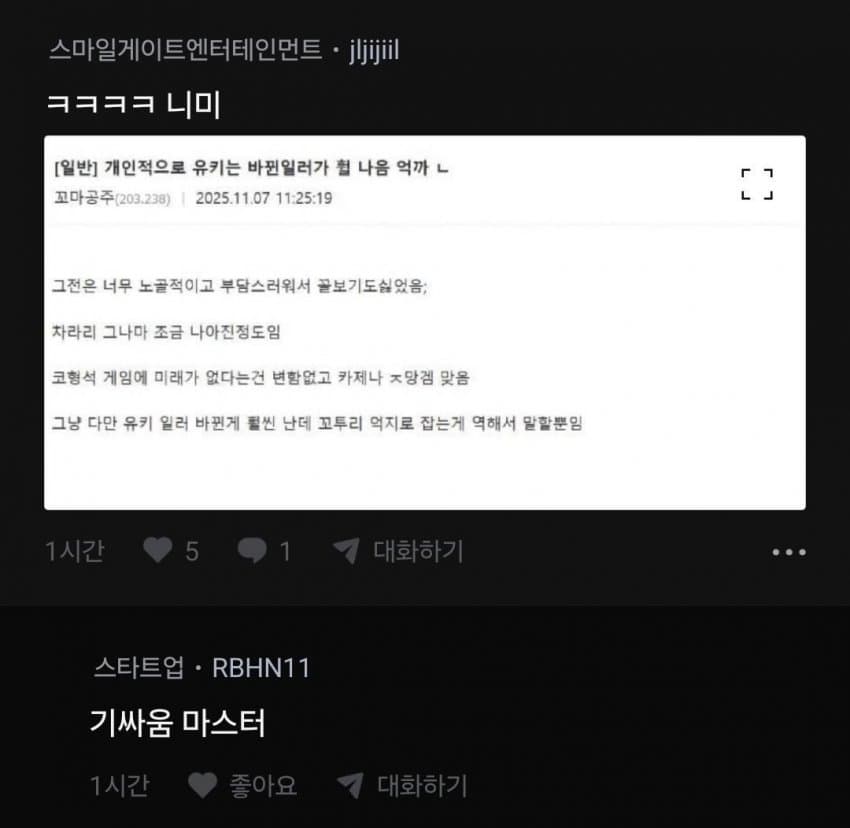Open the three-dot overflow menu
This screenshot has width=850, height=828.
coord(788,552)
